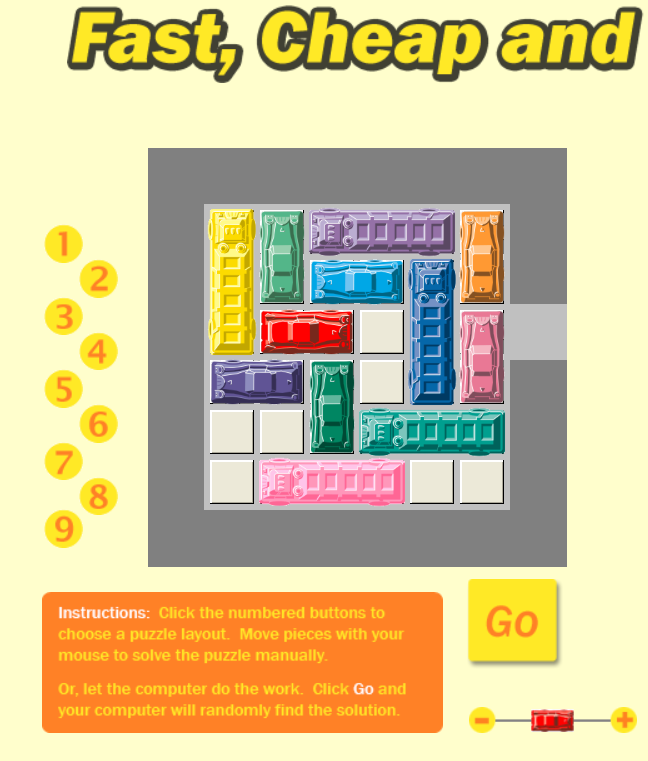Screen dimensions: 648x761
Task: Switch to puzzle layout 5
Action: coord(64,388)
